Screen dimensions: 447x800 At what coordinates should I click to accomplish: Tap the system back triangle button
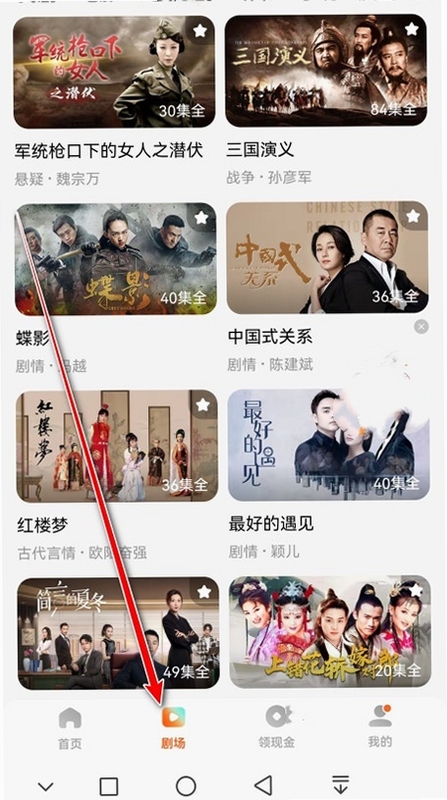[263, 785]
